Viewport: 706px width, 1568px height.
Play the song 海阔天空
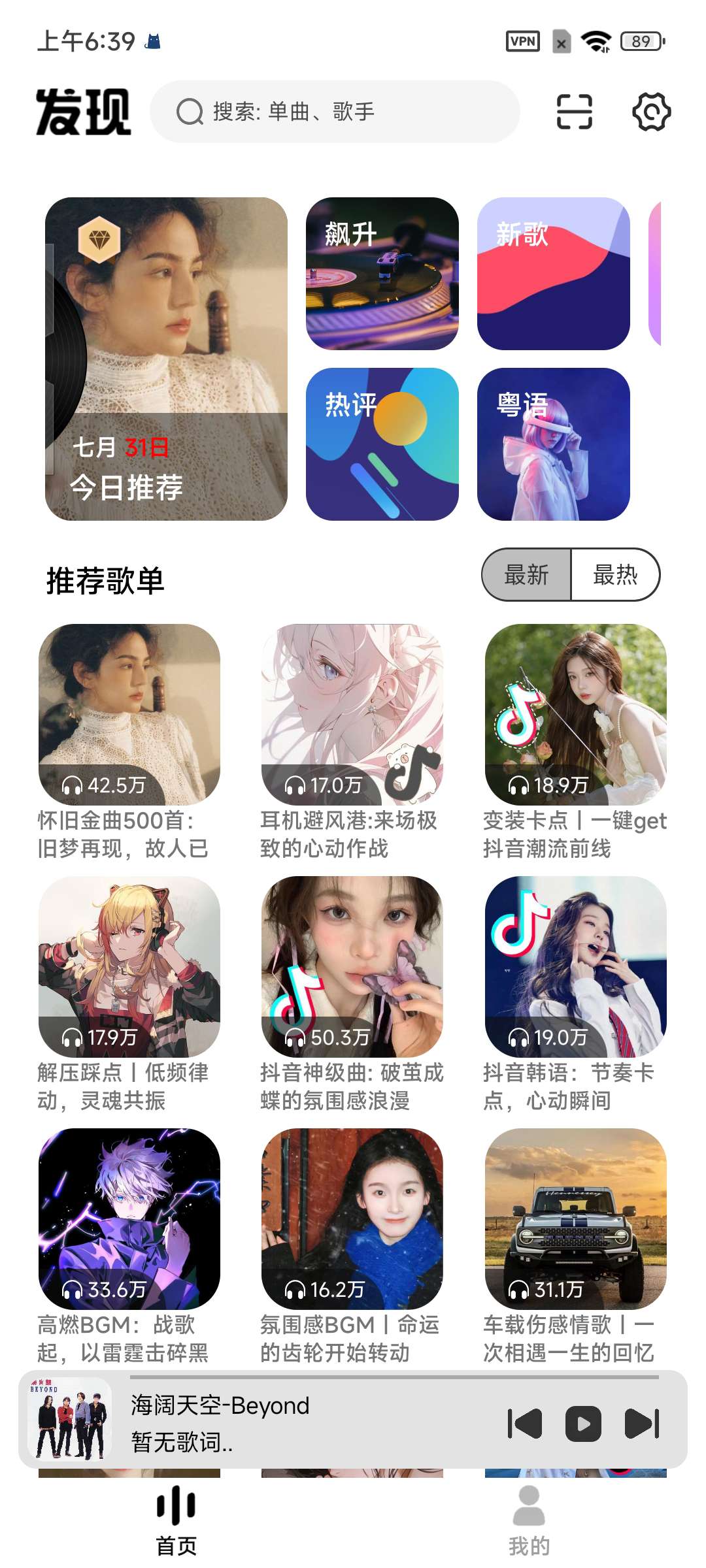click(x=583, y=1424)
